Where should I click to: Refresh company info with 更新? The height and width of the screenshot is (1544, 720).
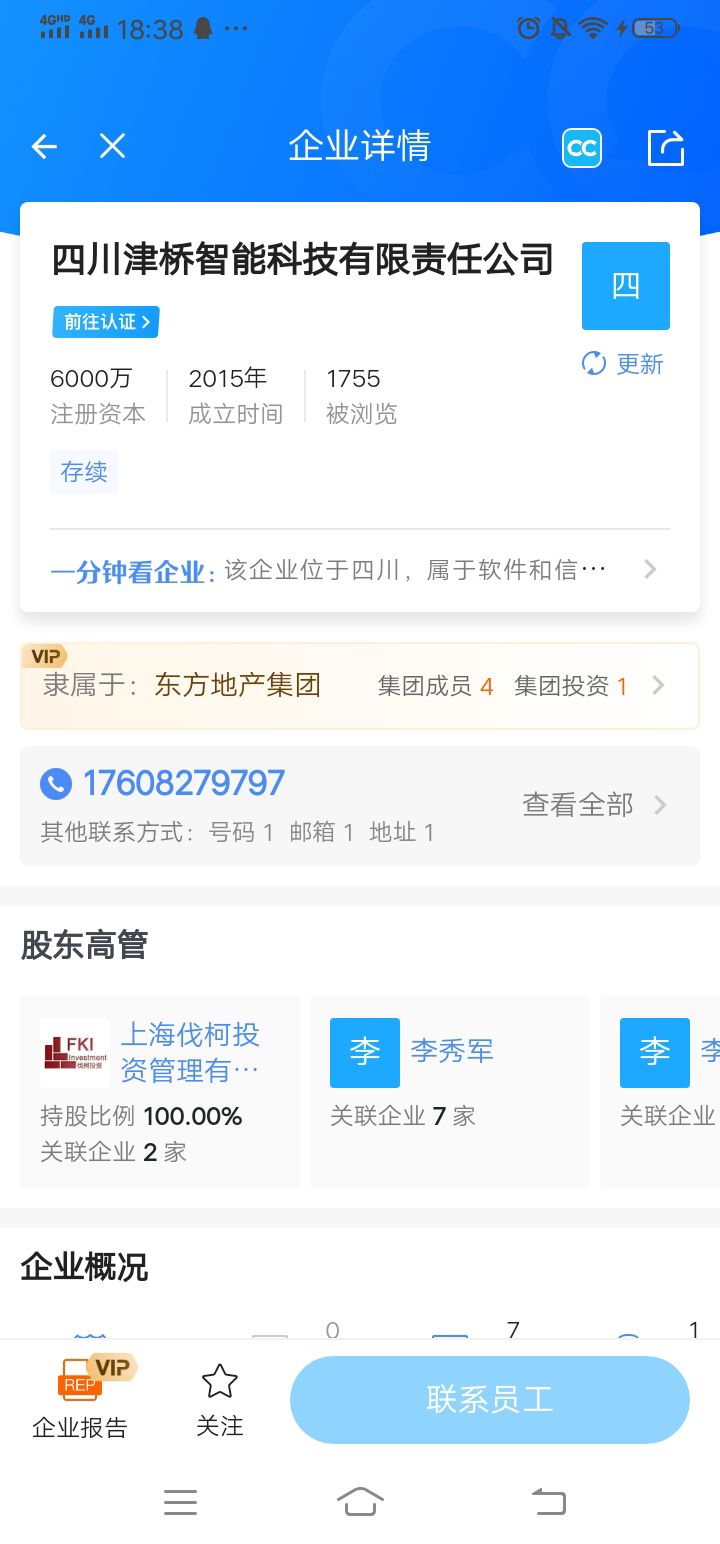click(x=623, y=364)
